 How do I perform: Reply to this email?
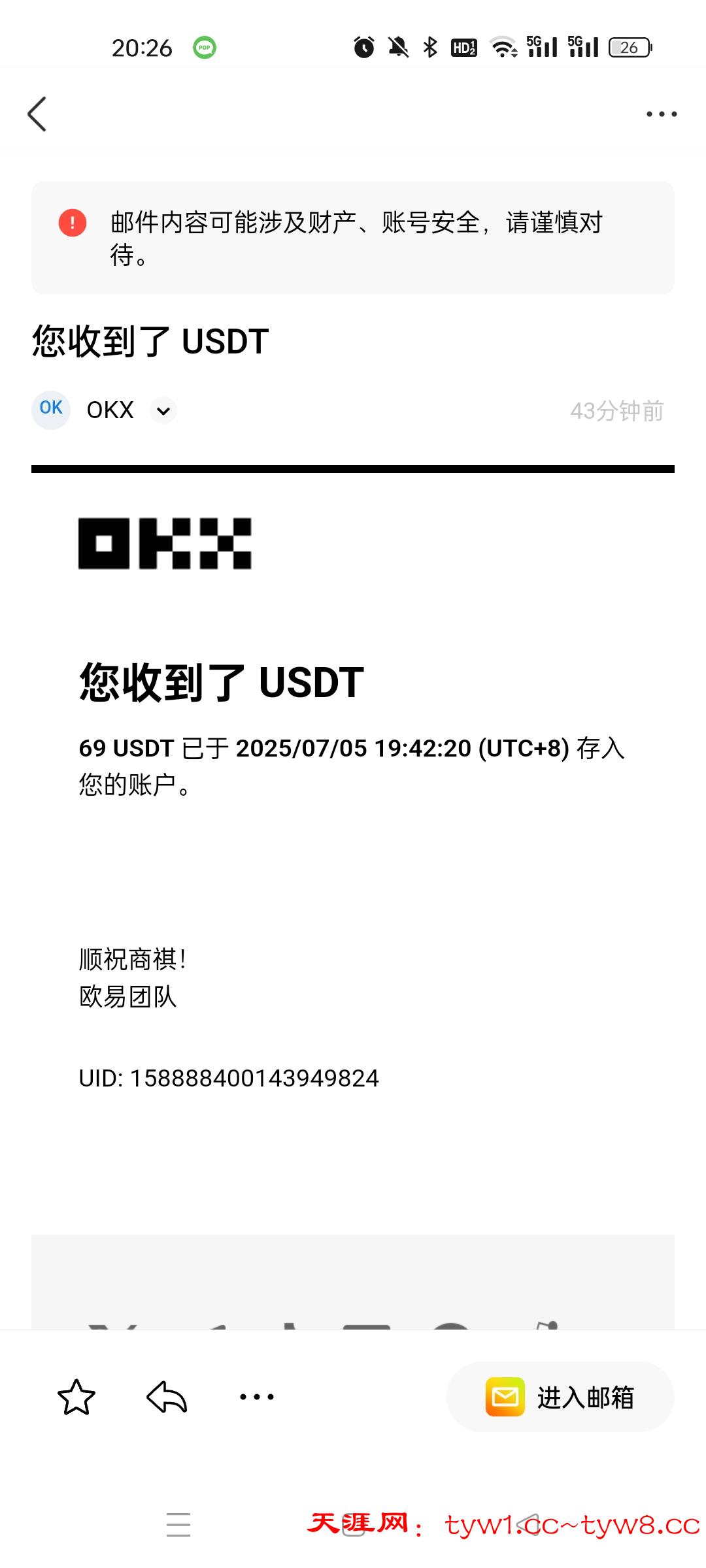(167, 1397)
